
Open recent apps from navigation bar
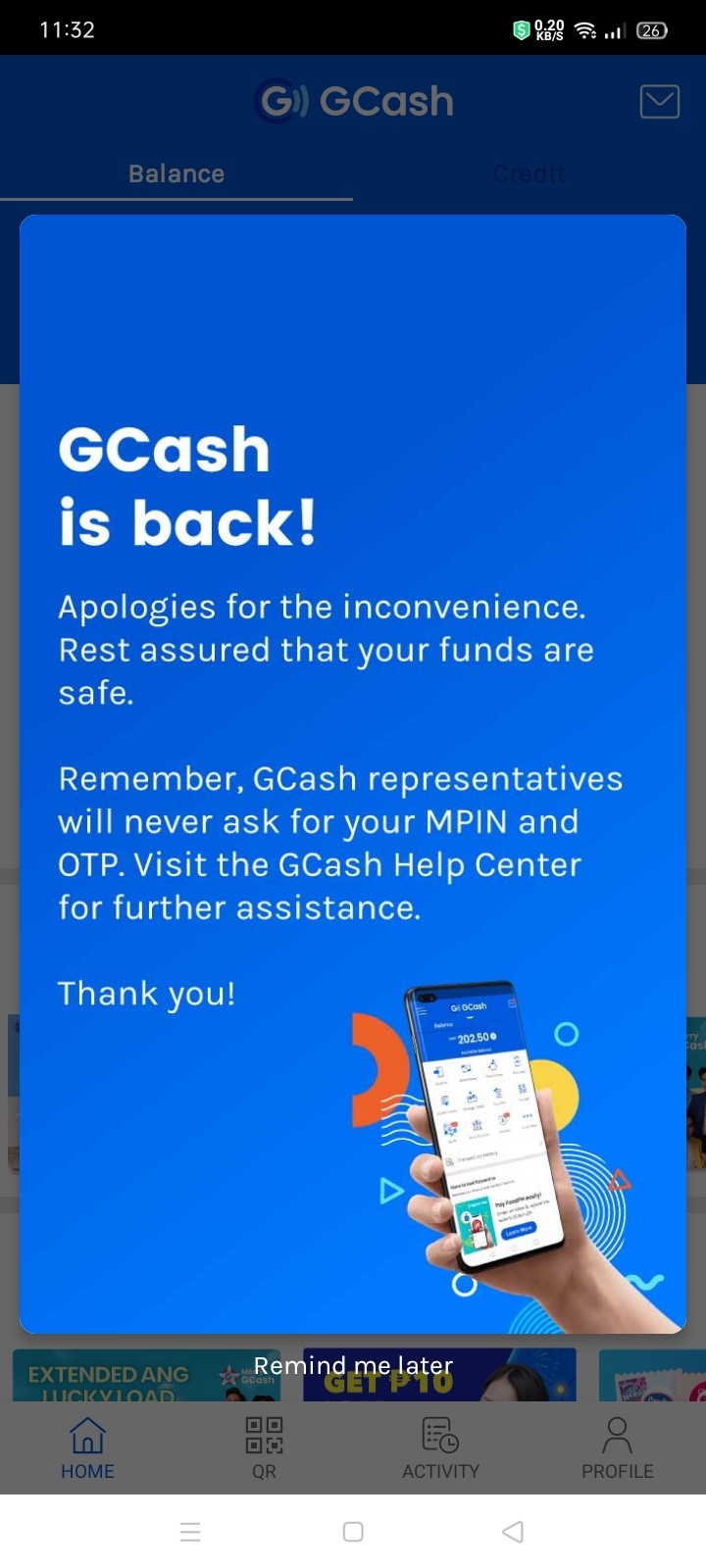(x=191, y=1532)
